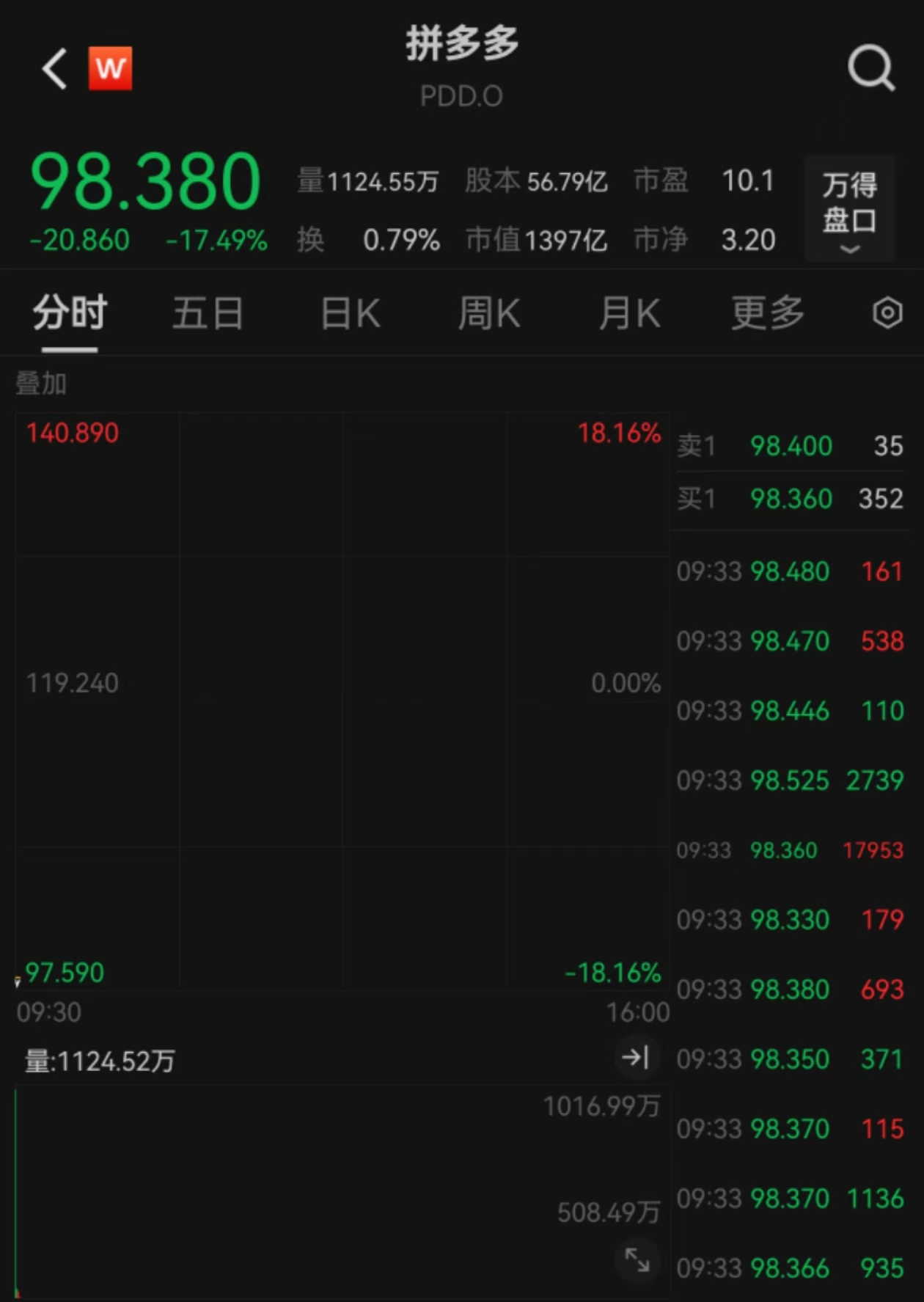Switch to the 日K chart tab
Screen dimensions: 924x1302
(351, 314)
